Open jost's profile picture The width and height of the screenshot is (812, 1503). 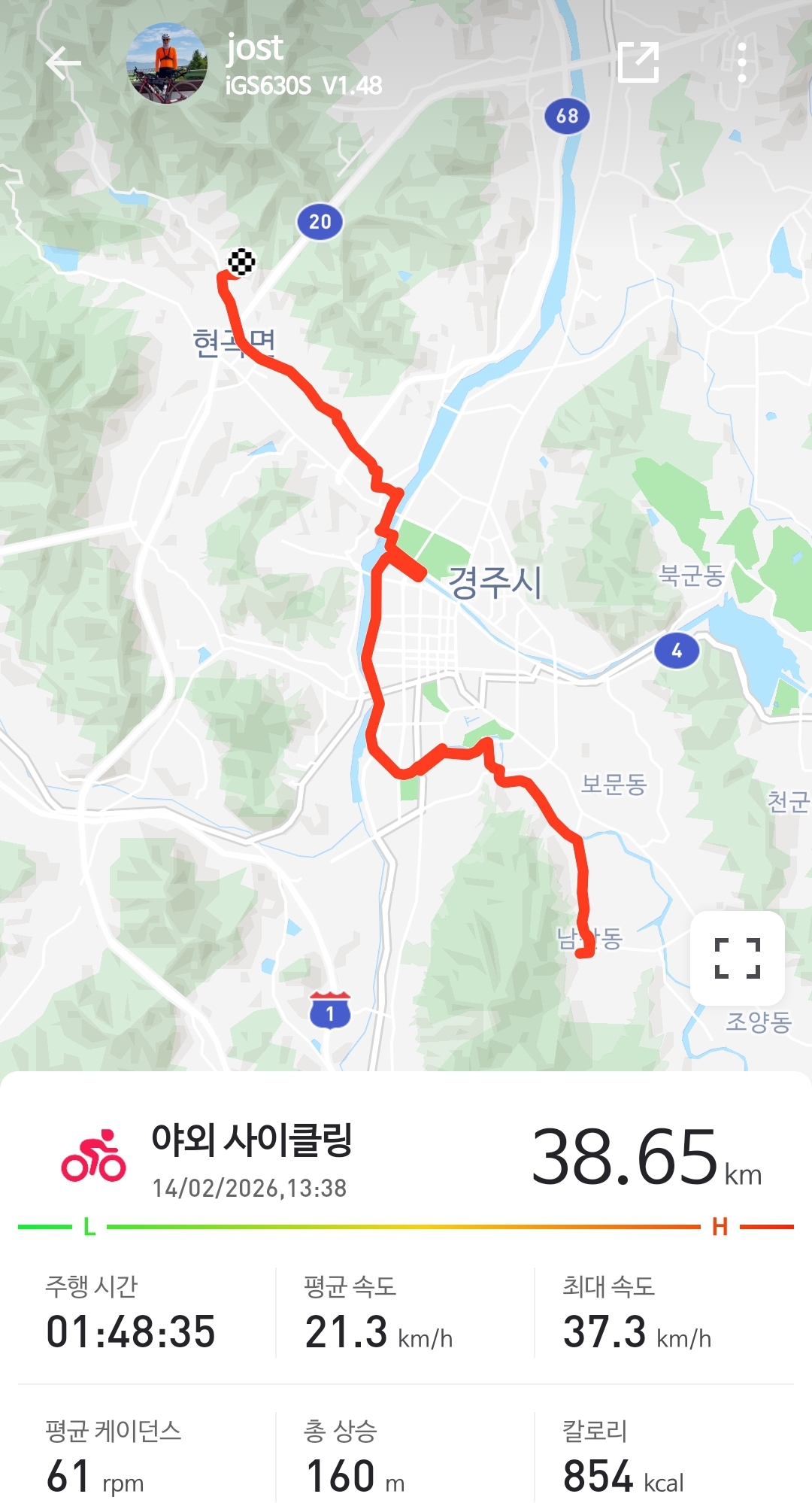tap(167, 64)
